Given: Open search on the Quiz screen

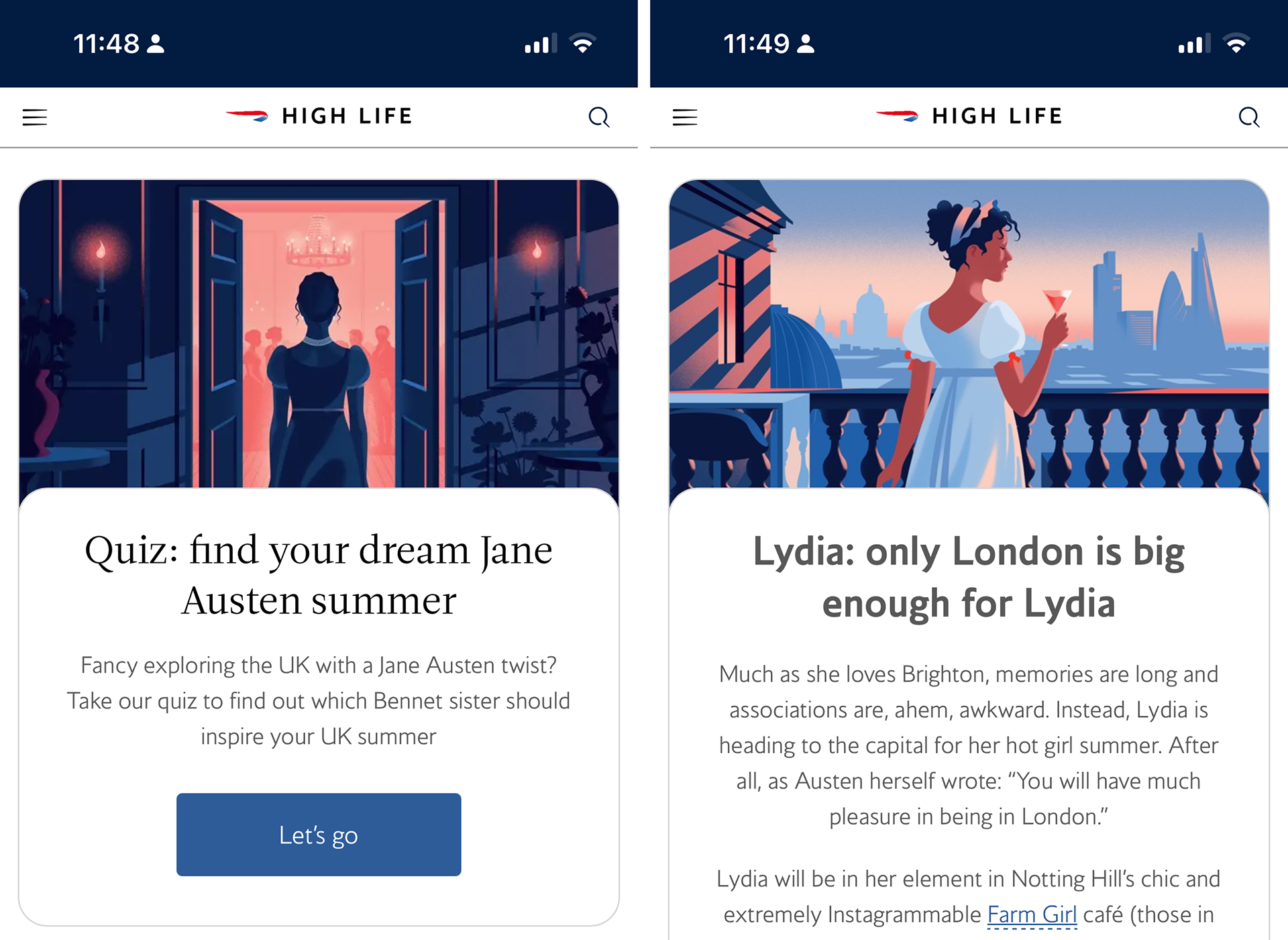Looking at the screenshot, I should click(598, 117).
